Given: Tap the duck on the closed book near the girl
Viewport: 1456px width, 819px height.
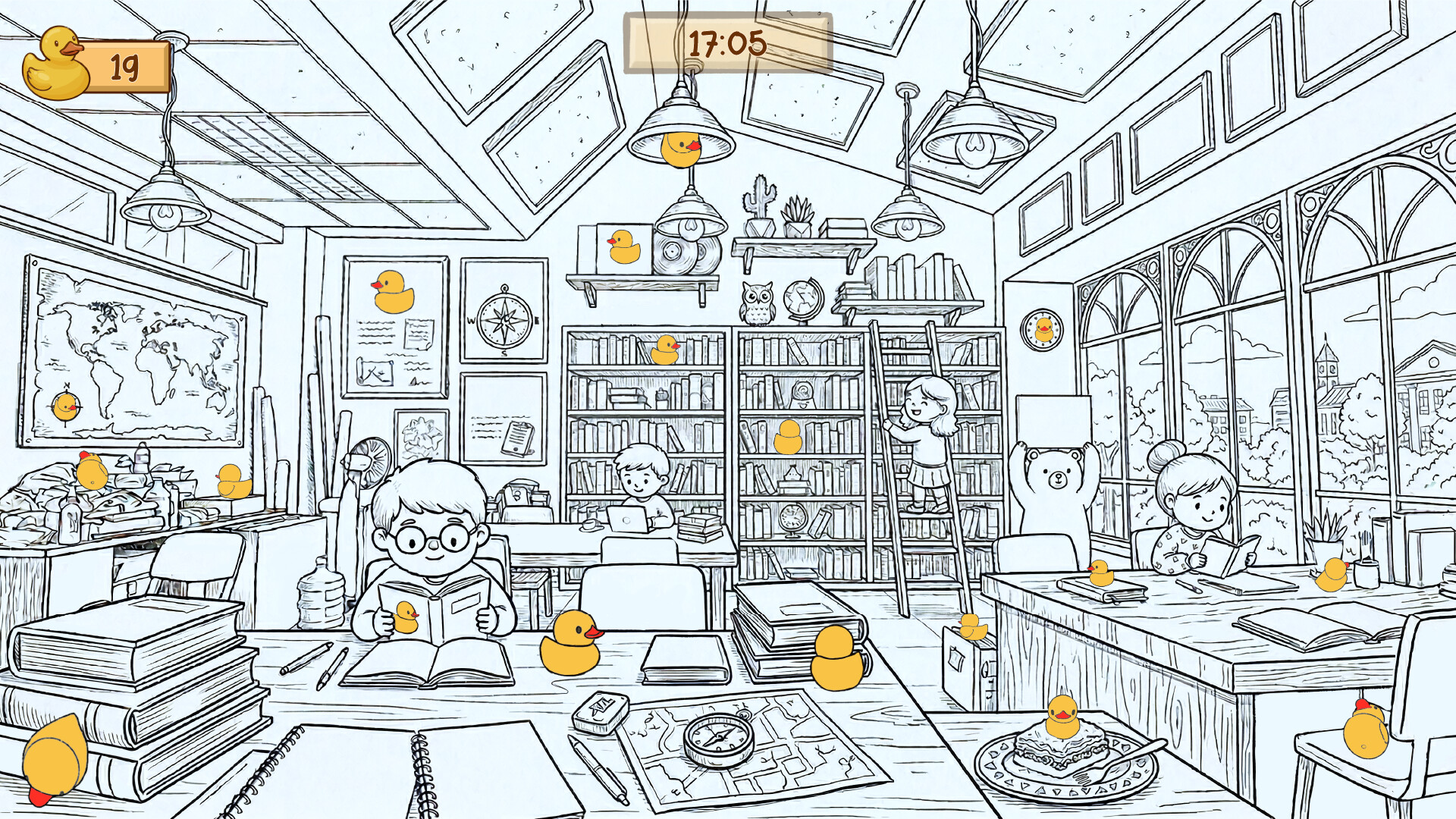Looking at the screenshot, I should 1100,573.
